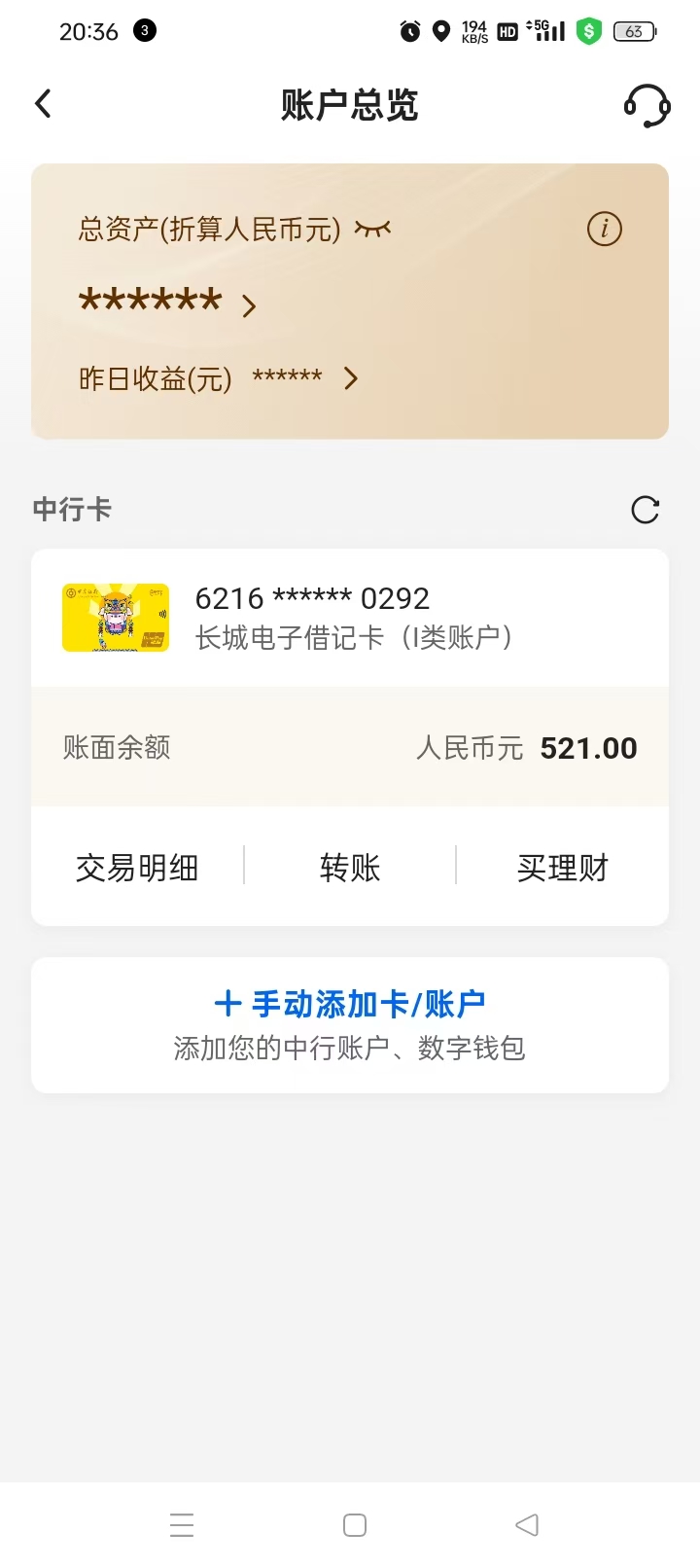
Task: Expand the total assets amount chevron
Action: point(249,306)
